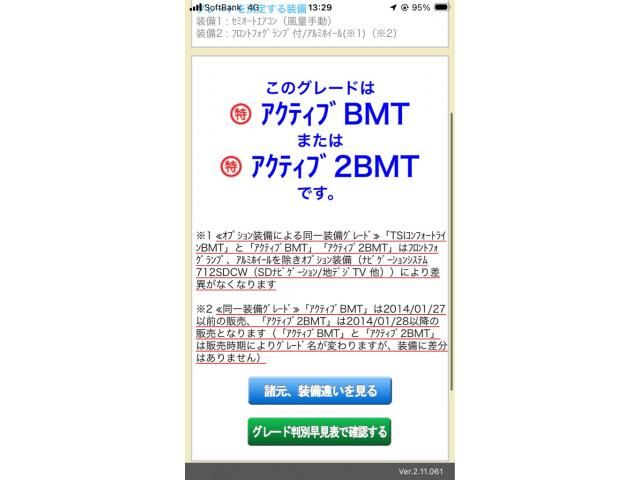This screenshot has width=640, height=480.
Task: Tap the 諸元、装備違いを見る button
Action: click(319, 390)
